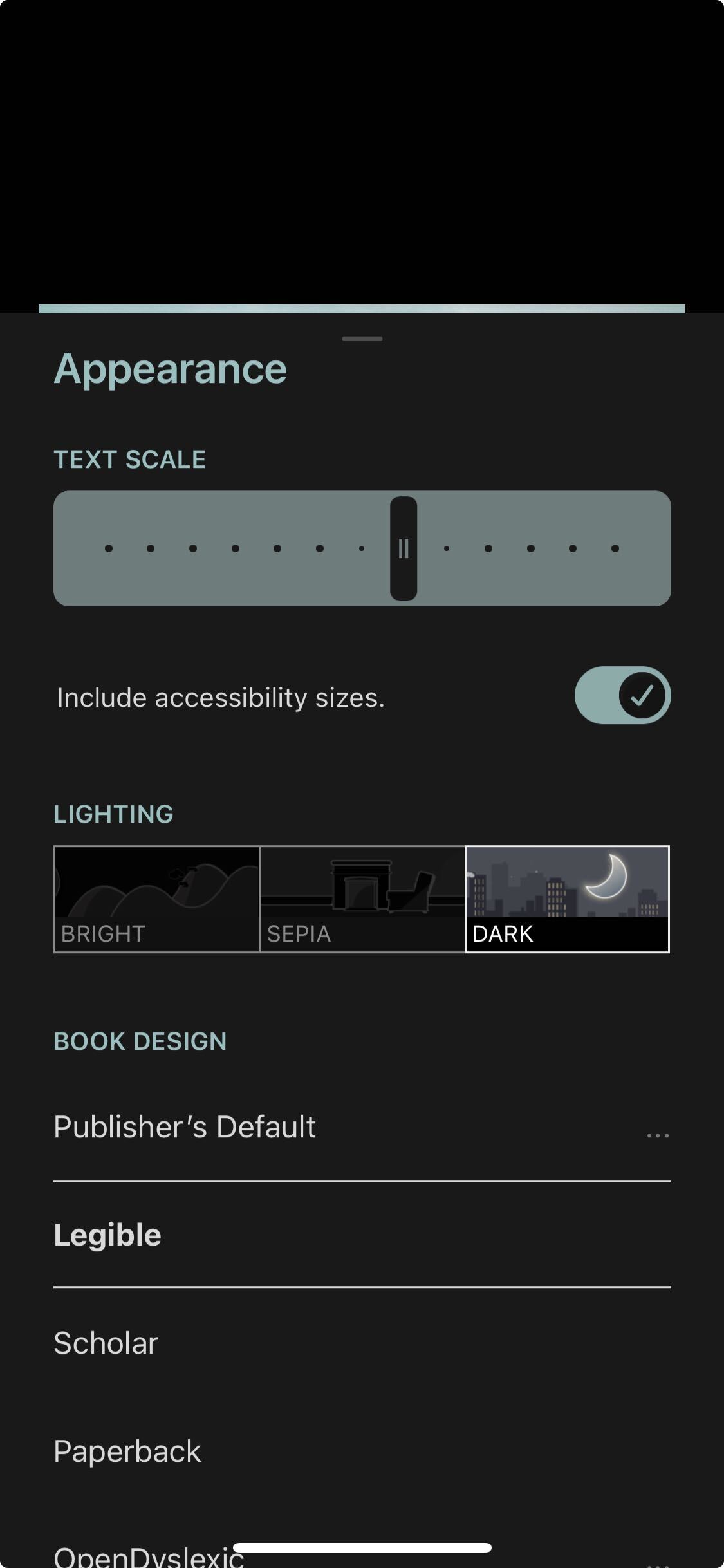The height and width of the screenshot is (1568, 724).
Task: Choose the Legible book design
Action: click(108, 1235)
